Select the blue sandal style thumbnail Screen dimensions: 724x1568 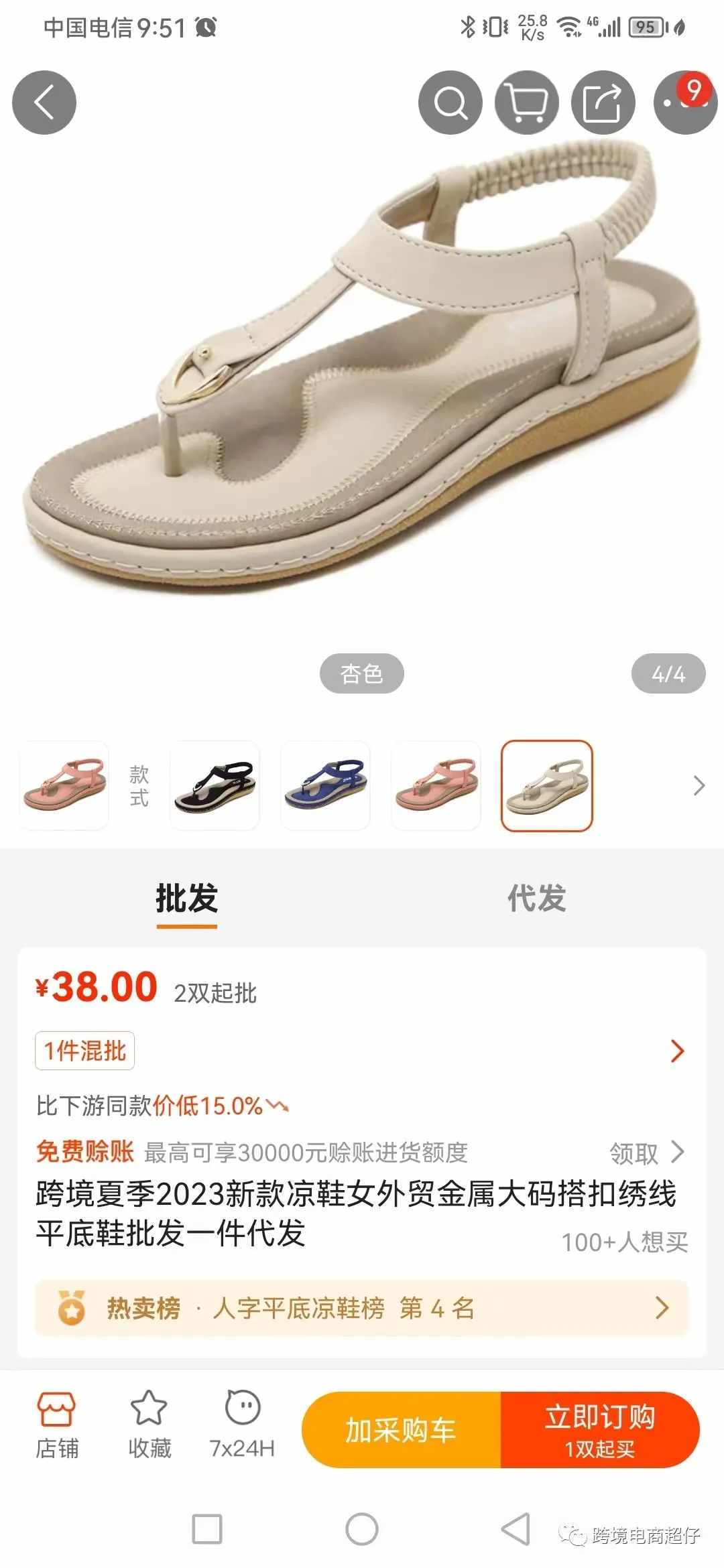(x=325, y=785)
